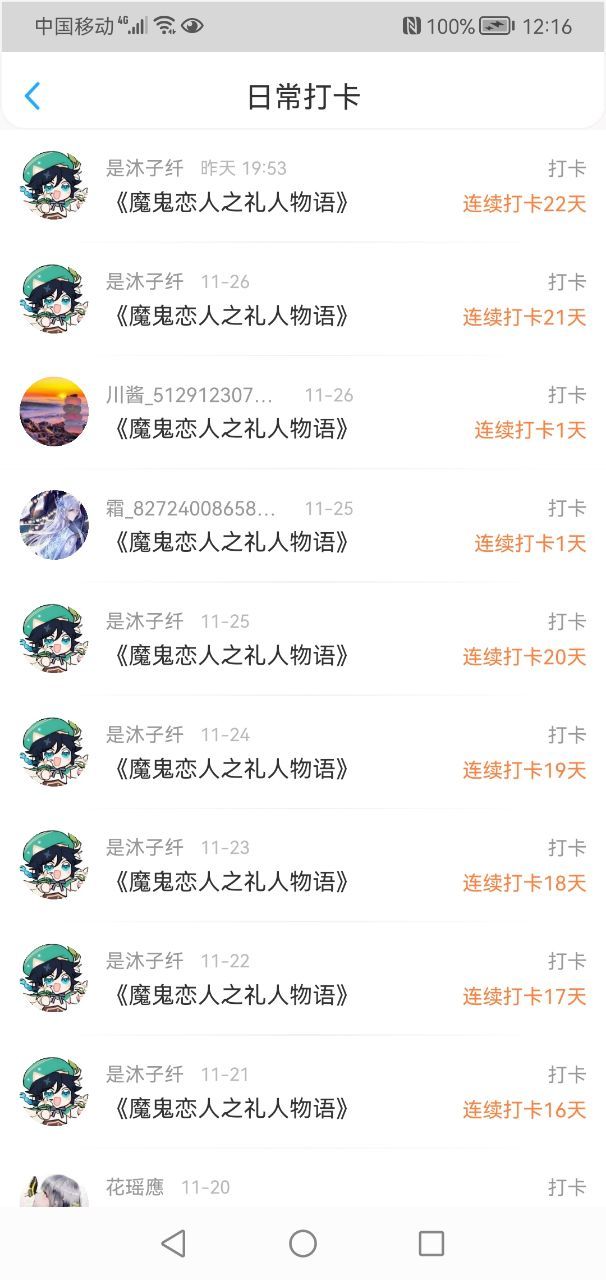Image resolution: width=606 pixels, height=1280 pixels.
Task: Open the recent apps overview
Action: click(431, 1243)
